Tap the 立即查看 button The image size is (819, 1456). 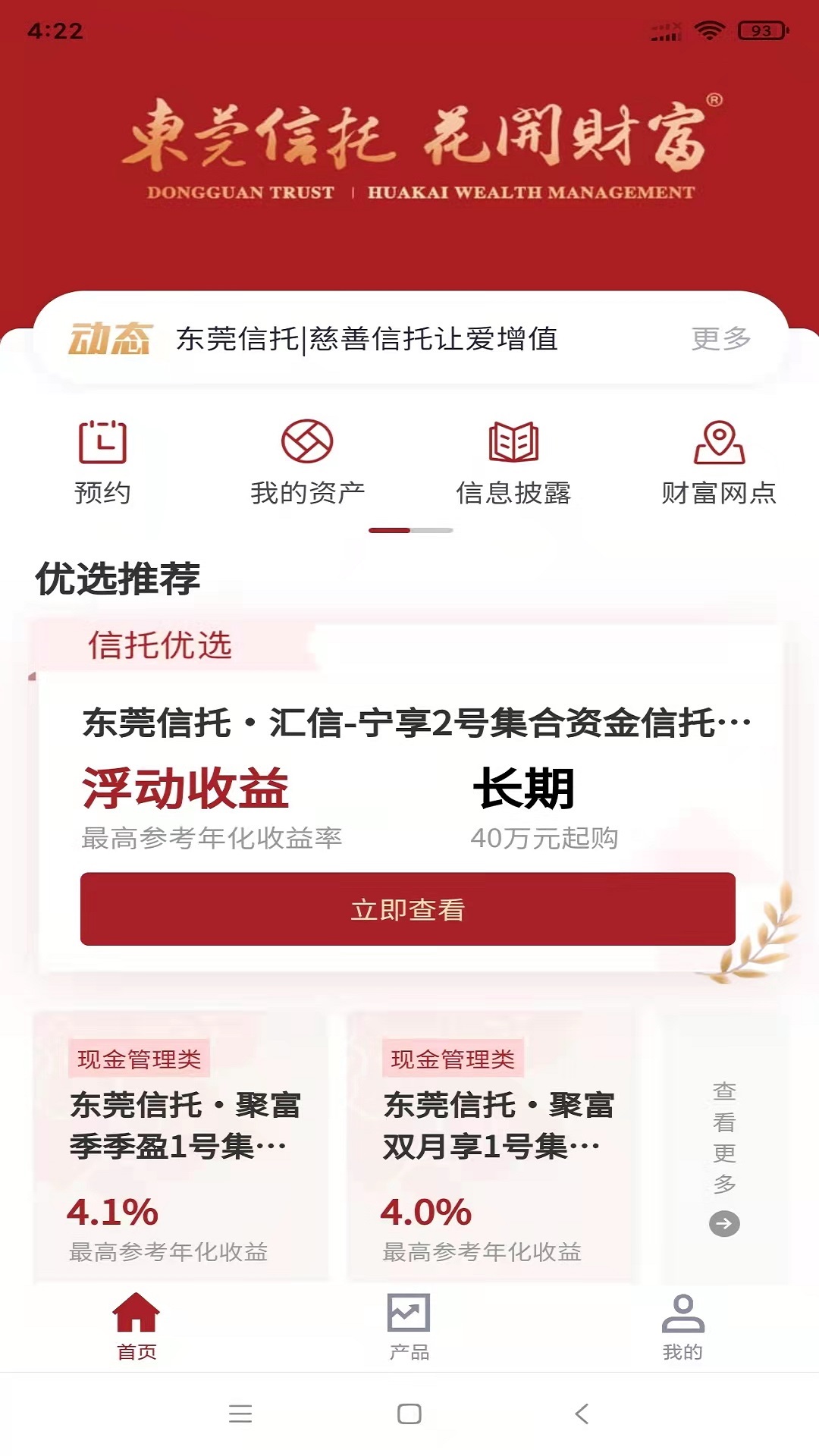coord(408,909)
